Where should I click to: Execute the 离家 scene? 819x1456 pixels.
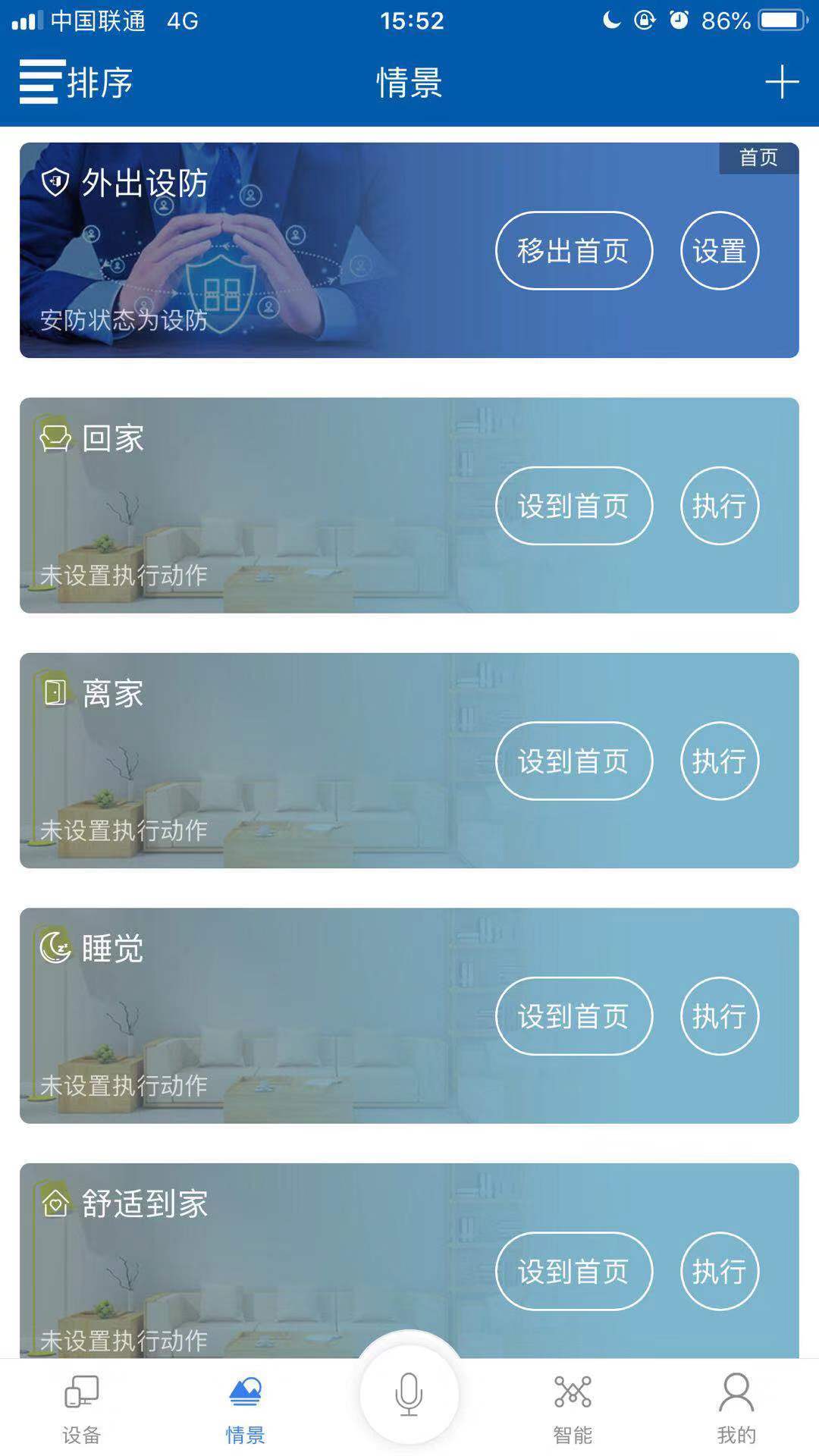point(719,761)
